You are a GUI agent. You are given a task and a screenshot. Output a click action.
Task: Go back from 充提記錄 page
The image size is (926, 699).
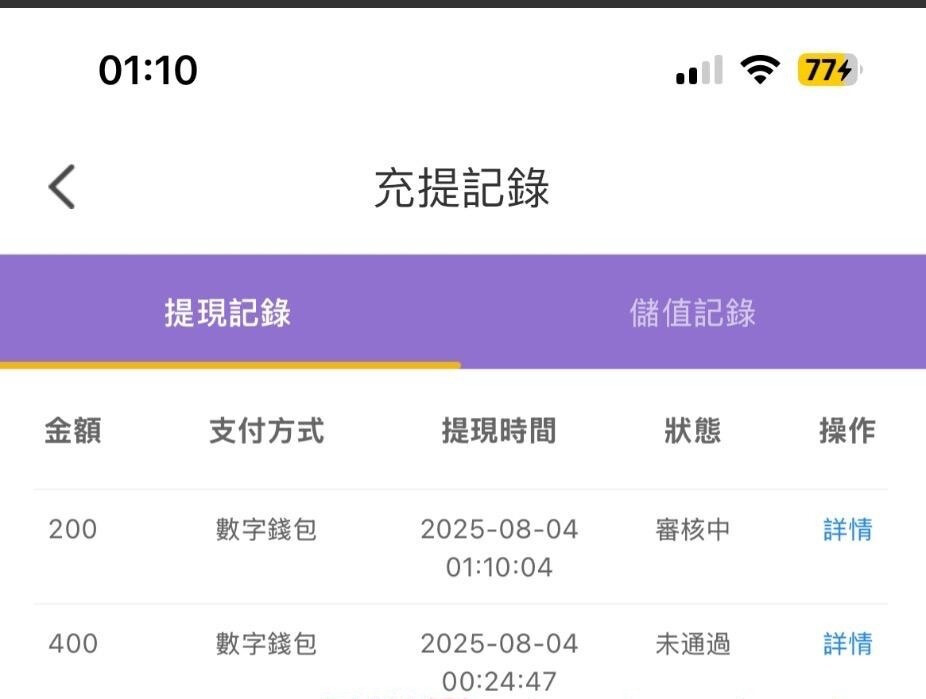[62, 187]
